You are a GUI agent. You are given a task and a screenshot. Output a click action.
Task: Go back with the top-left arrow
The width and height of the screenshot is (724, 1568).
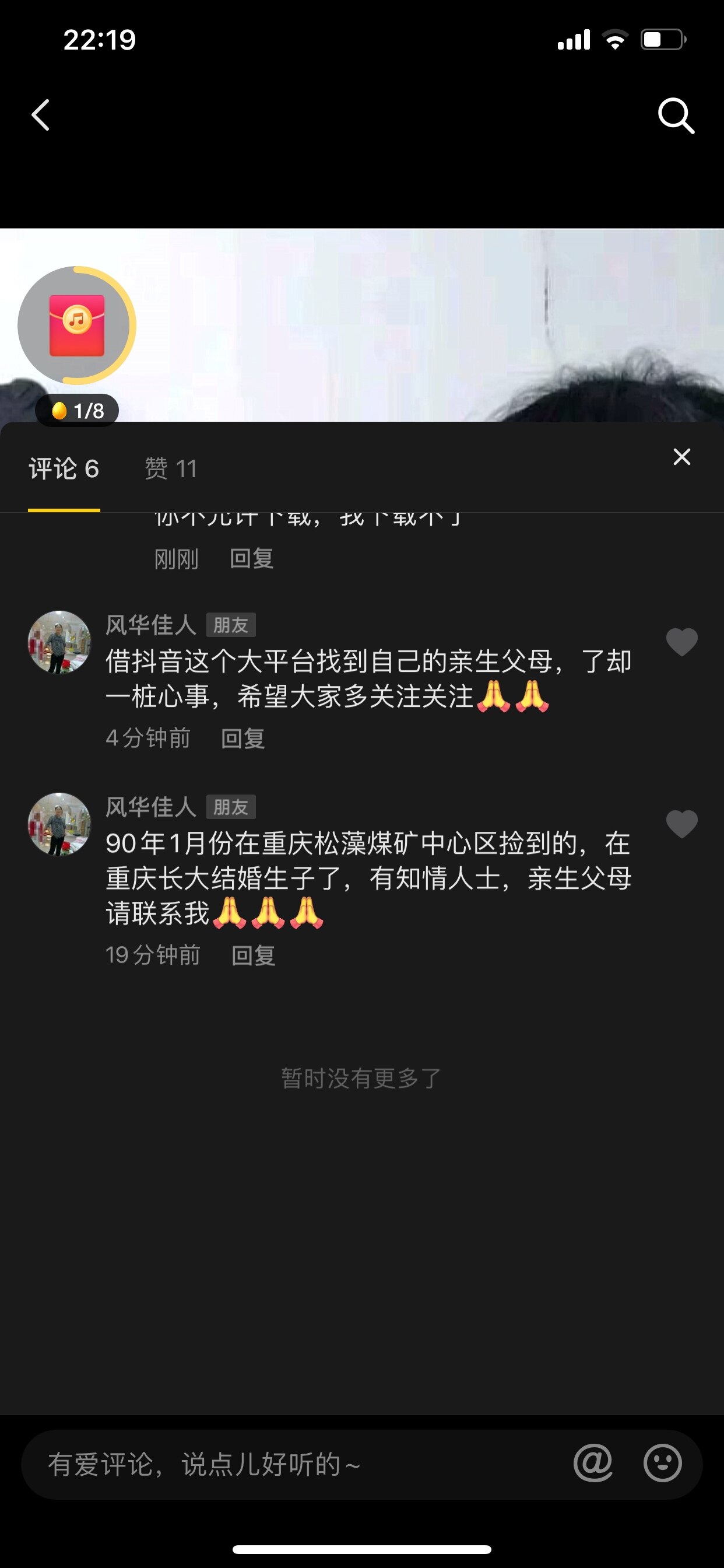(x=41, y=115)
